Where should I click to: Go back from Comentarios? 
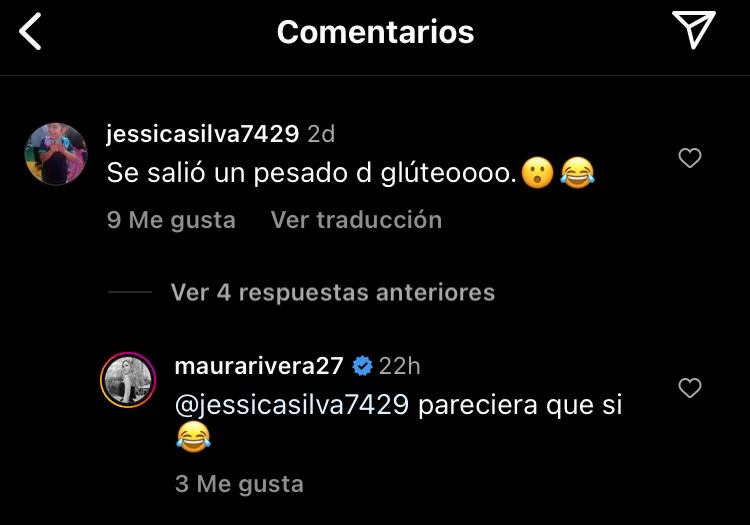(x=31, y=32)
